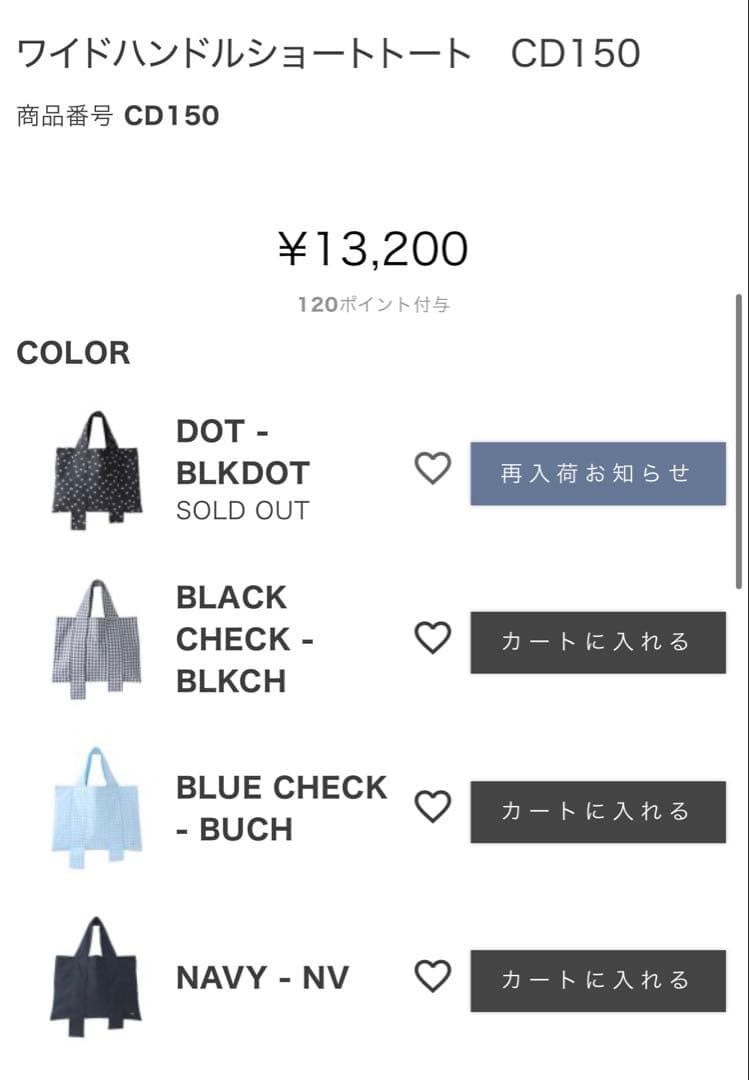This screenshot has width=749, height=1080.
Task: Favorite the NAVY - NV color
Action: pyautogui.click(x=433, y=976)
